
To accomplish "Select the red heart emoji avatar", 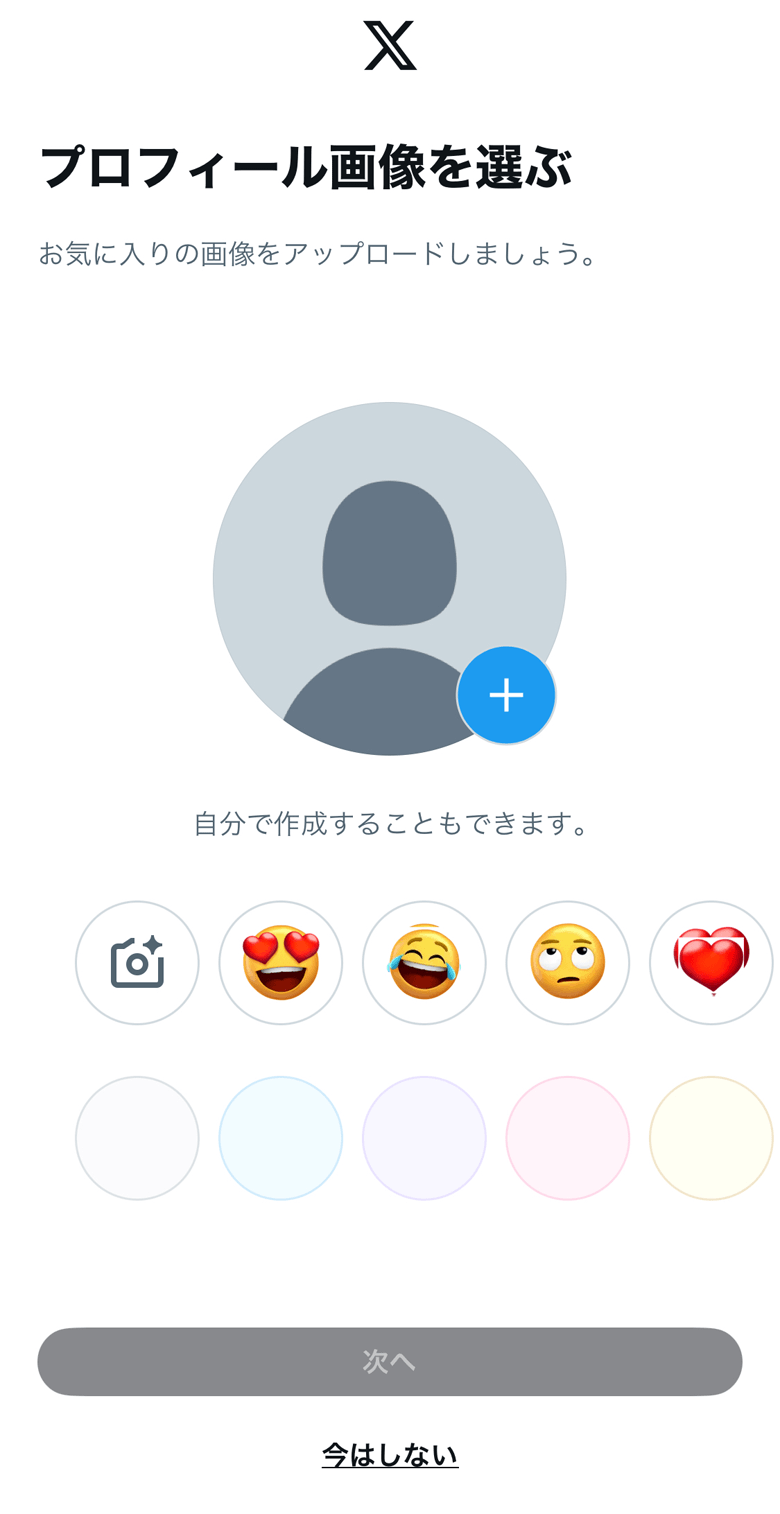I will [711, 963].
